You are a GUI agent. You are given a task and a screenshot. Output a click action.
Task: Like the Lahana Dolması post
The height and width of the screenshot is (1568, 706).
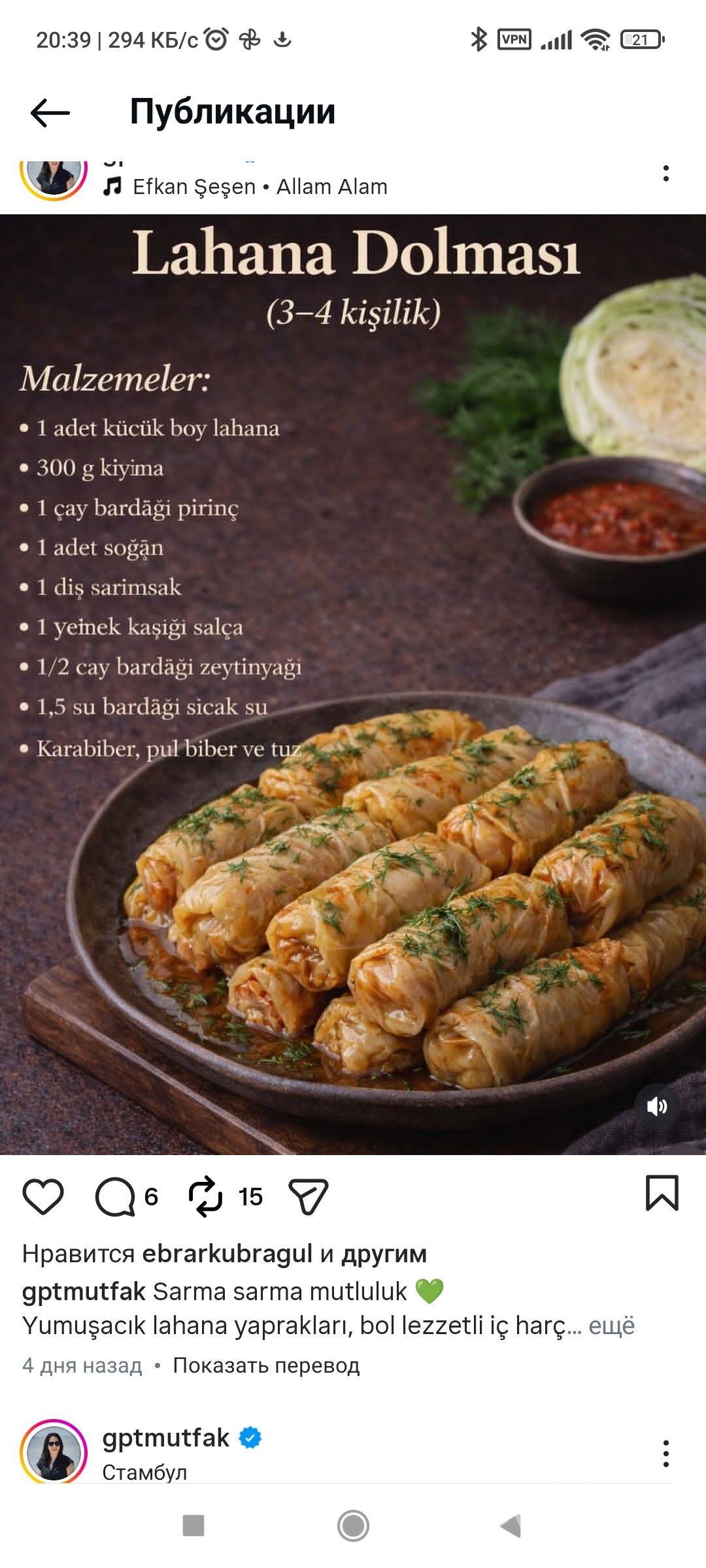(43, 1197)
